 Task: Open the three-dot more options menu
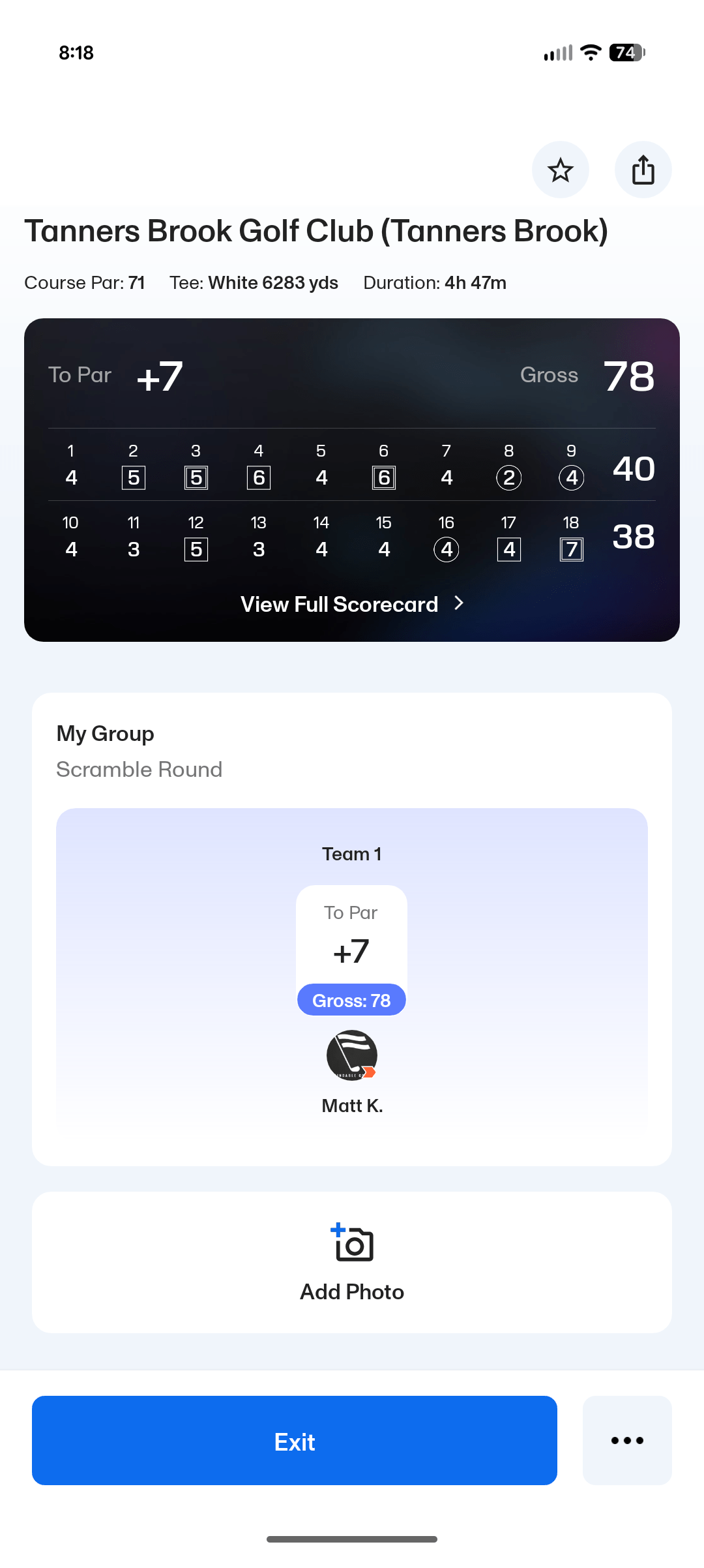point(627,1440)
